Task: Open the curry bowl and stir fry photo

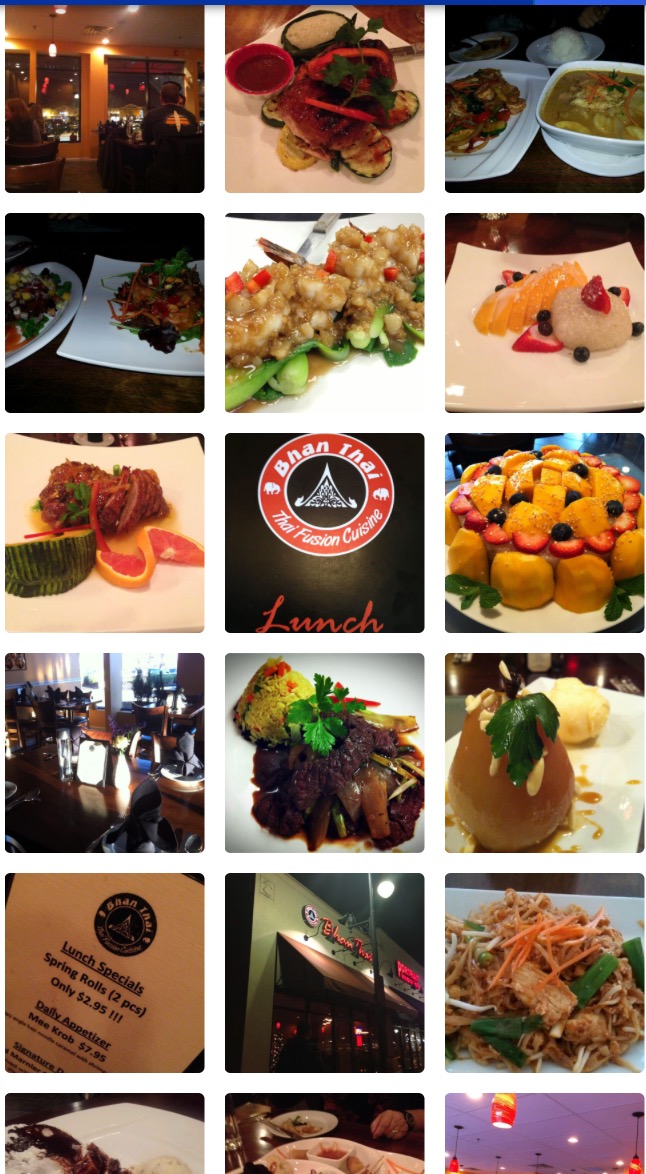Action: 544,98
